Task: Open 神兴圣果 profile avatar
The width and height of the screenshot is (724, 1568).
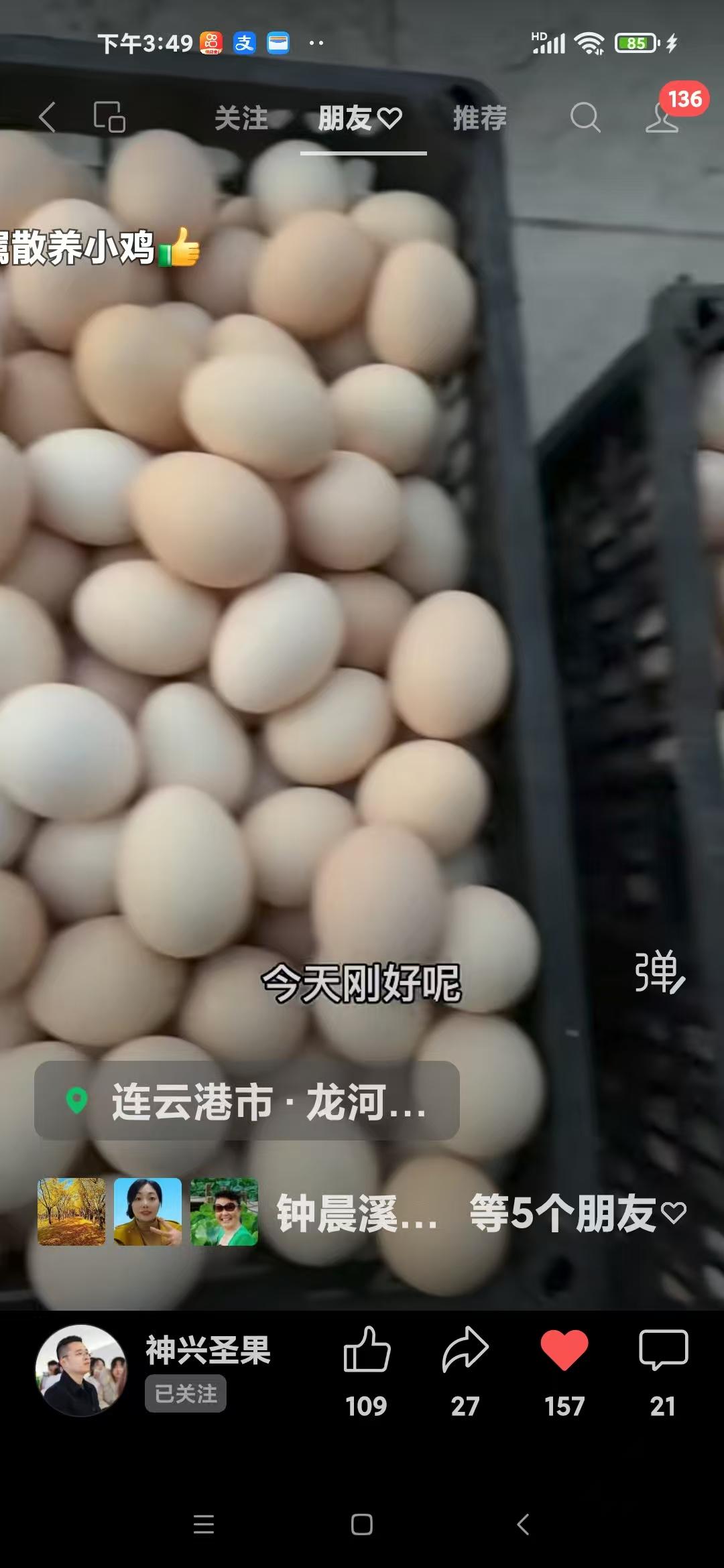Action: (x=81, y=1370)
